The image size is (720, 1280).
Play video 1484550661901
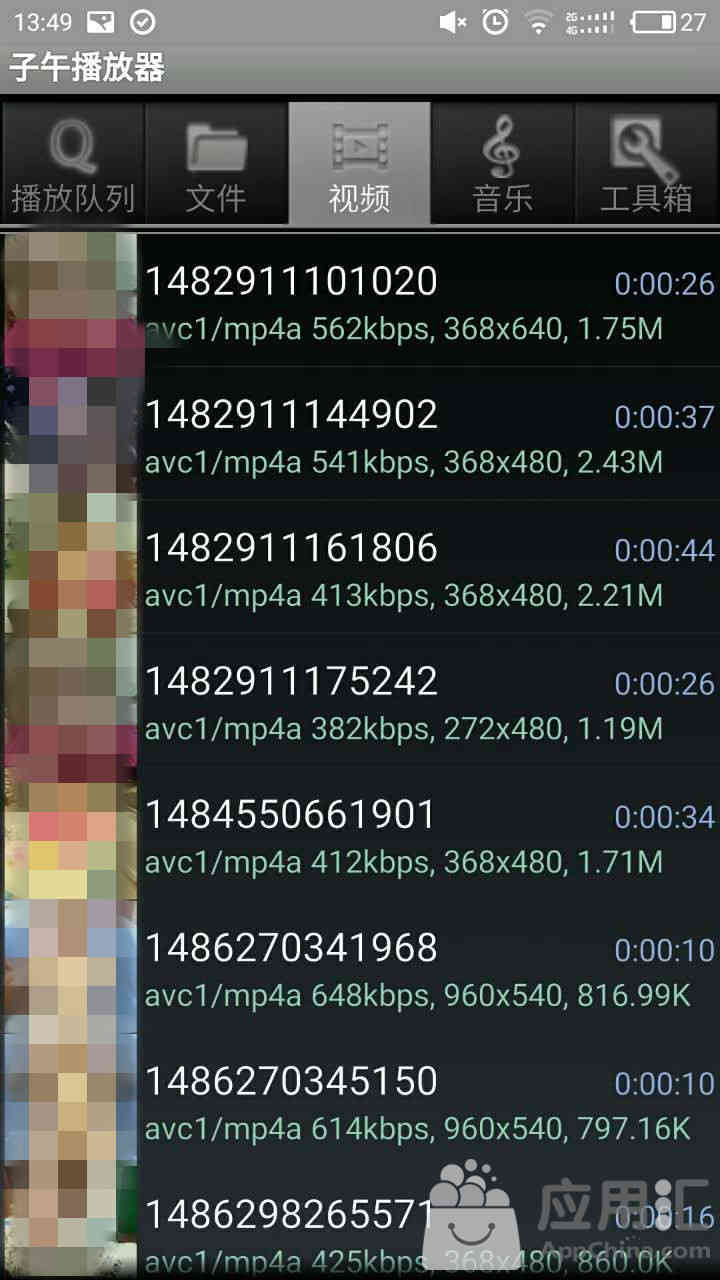pos(360,833)
